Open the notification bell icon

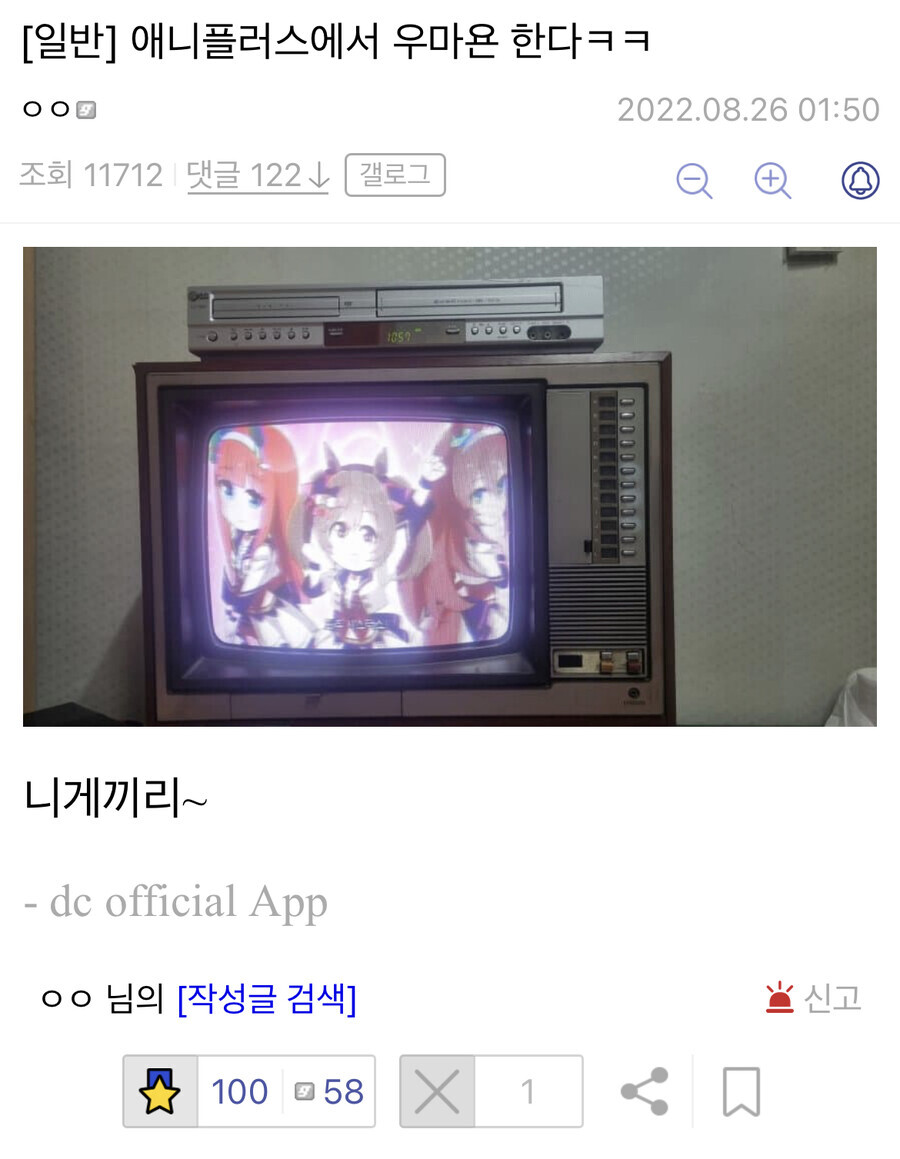(x=860, y=181)
